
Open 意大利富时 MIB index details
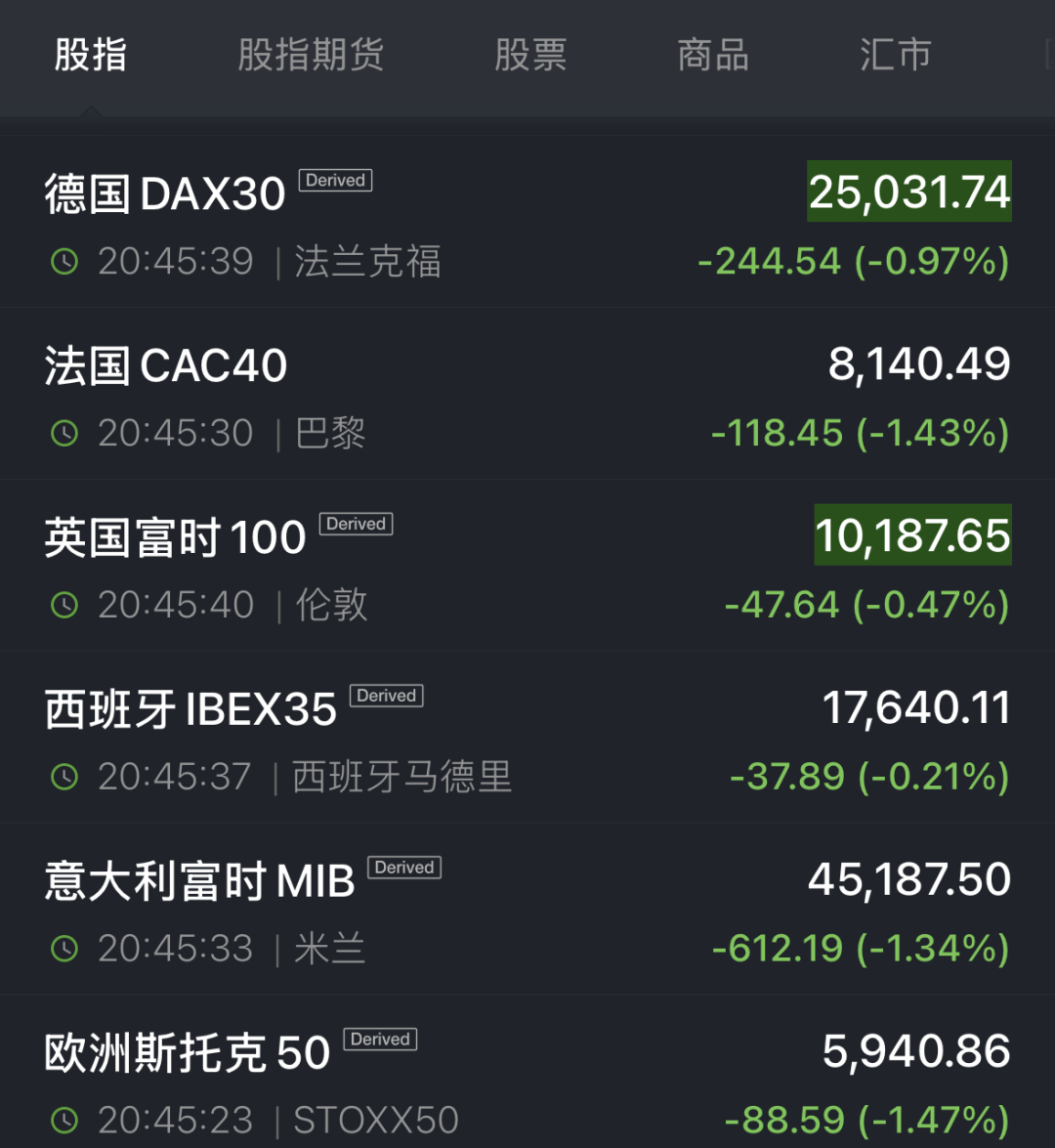click(527, 912)
